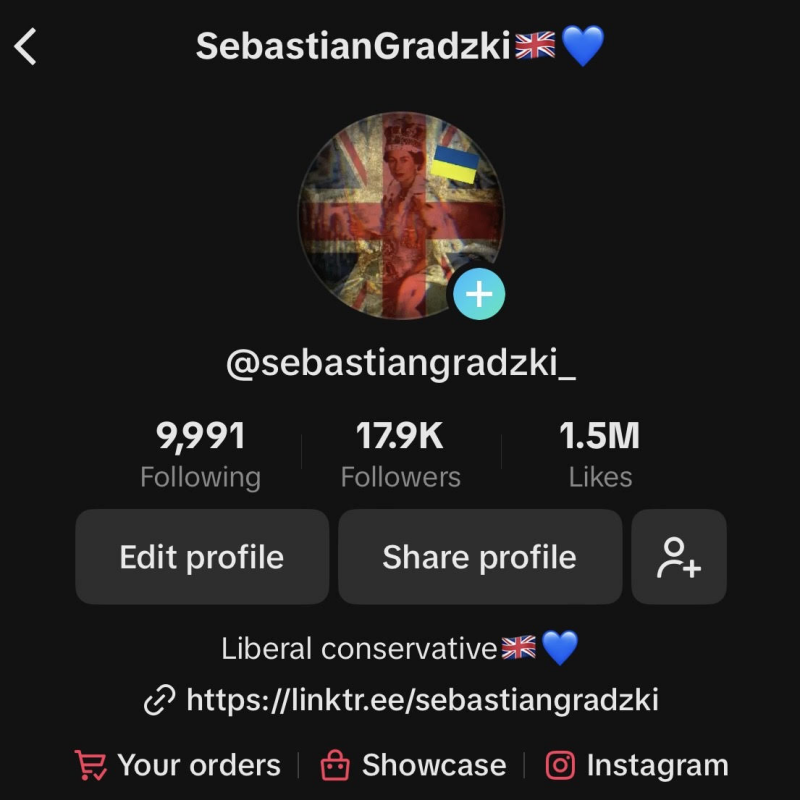Open the Following list
Image resolution: width=800 pixels, height=800 pixels.
[x=200, y=455]
